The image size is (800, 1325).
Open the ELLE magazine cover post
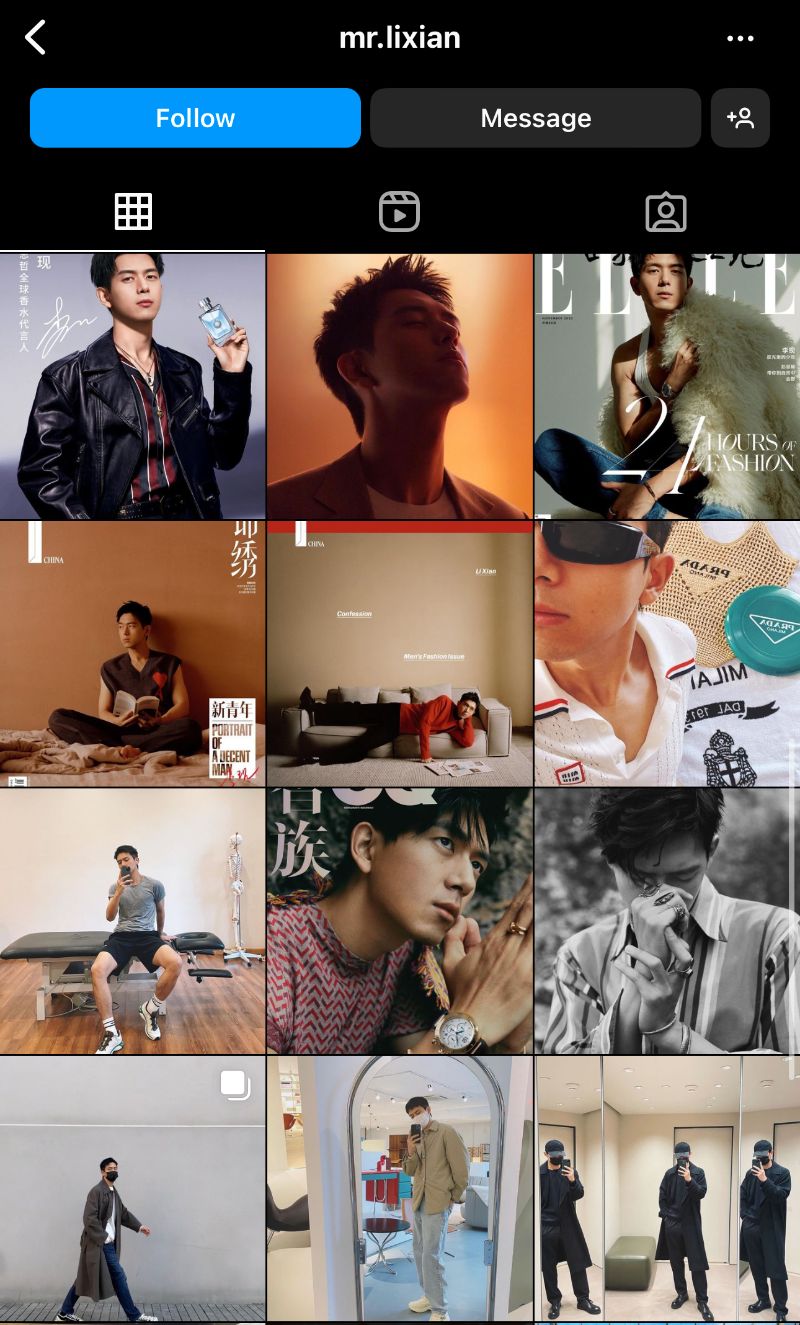click(667, 386)
